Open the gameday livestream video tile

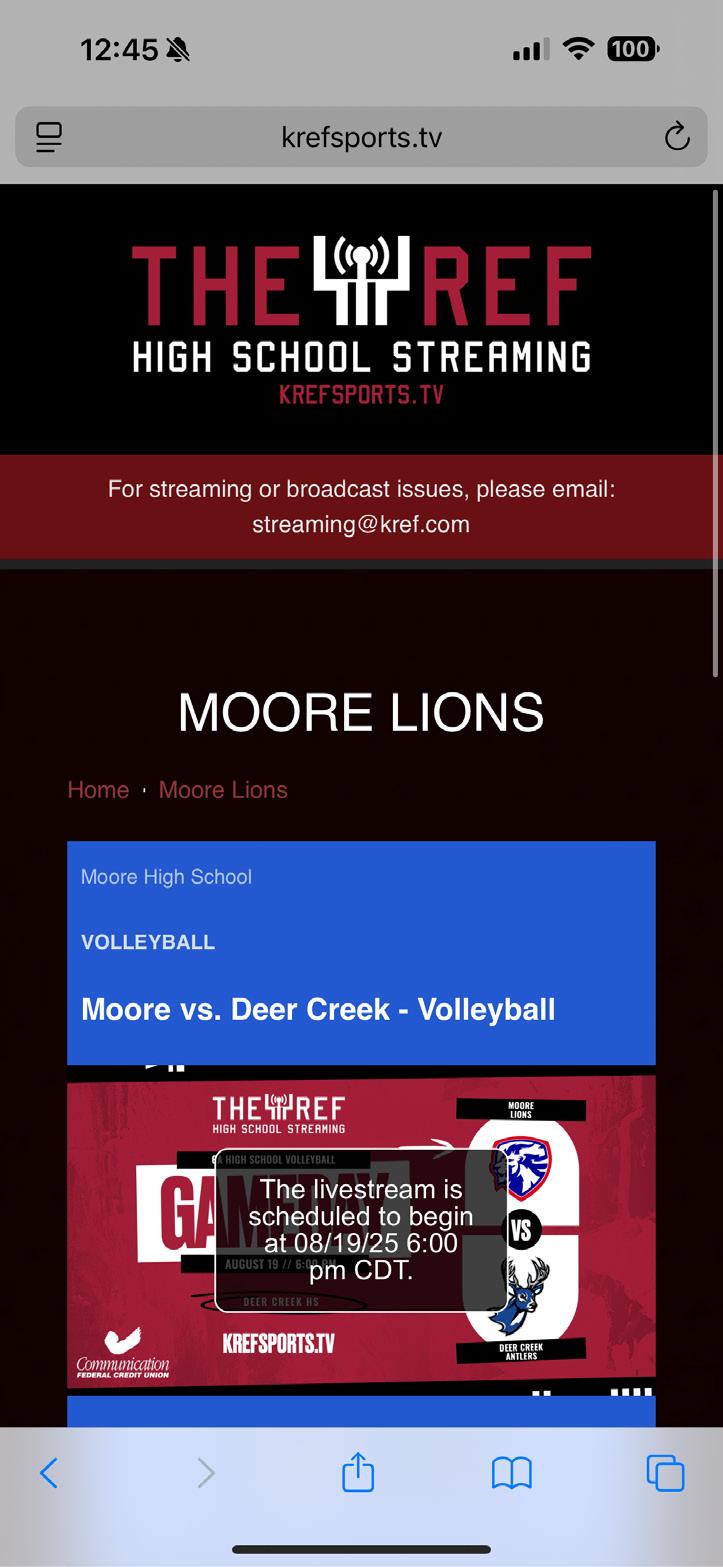[x=361, y=1231]
